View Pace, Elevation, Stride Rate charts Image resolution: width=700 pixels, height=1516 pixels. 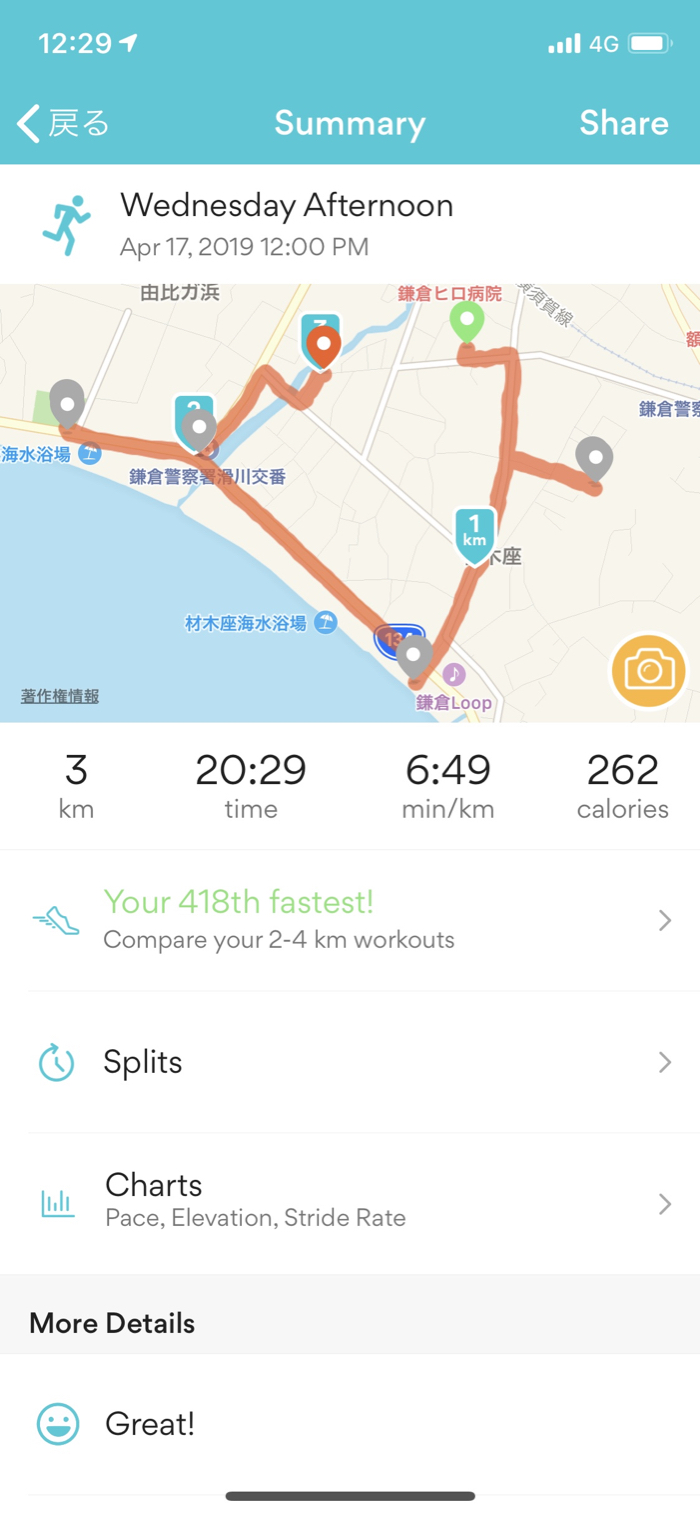[350, 1202]
